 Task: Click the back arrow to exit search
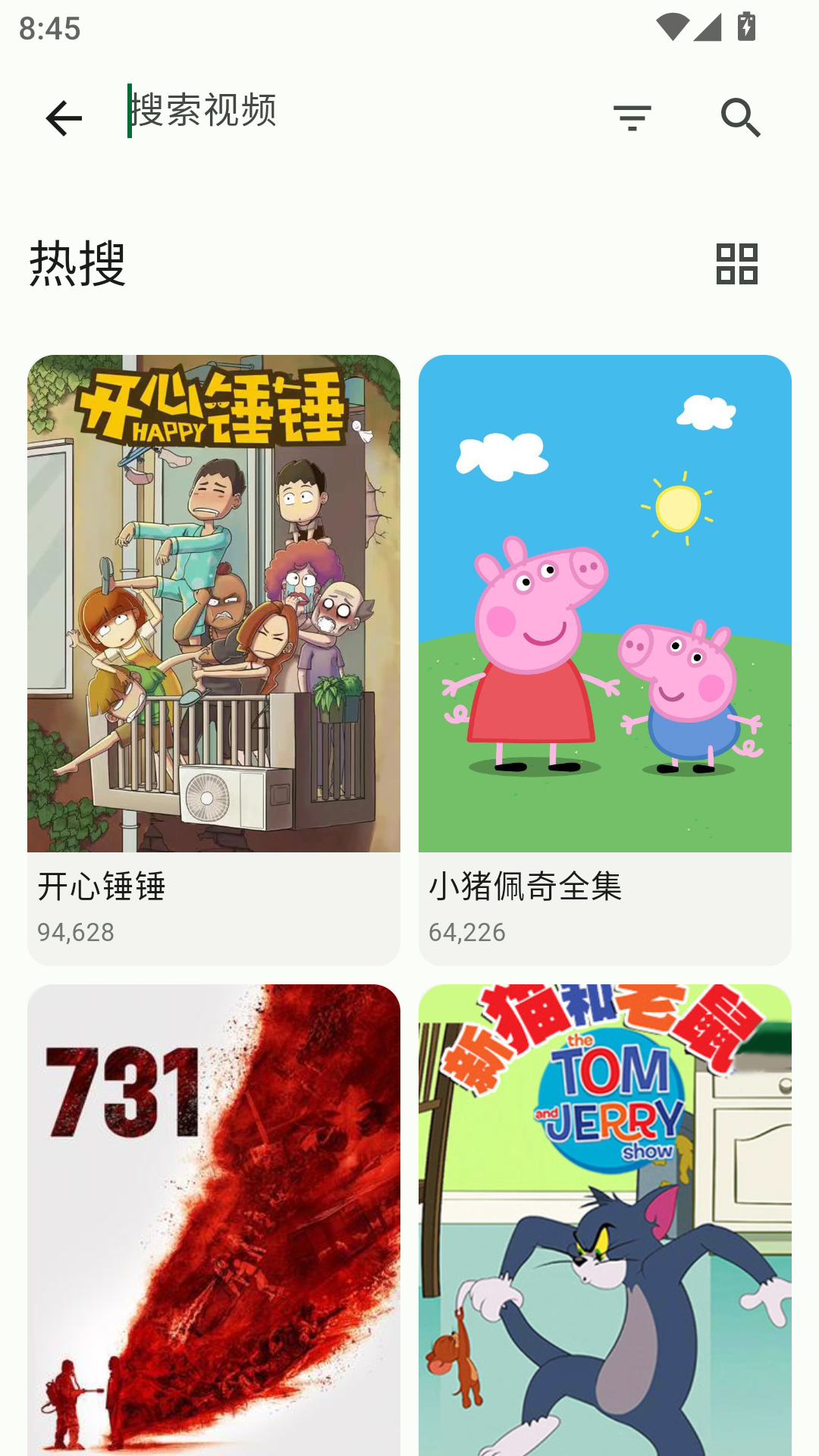(x=64, y=118)
